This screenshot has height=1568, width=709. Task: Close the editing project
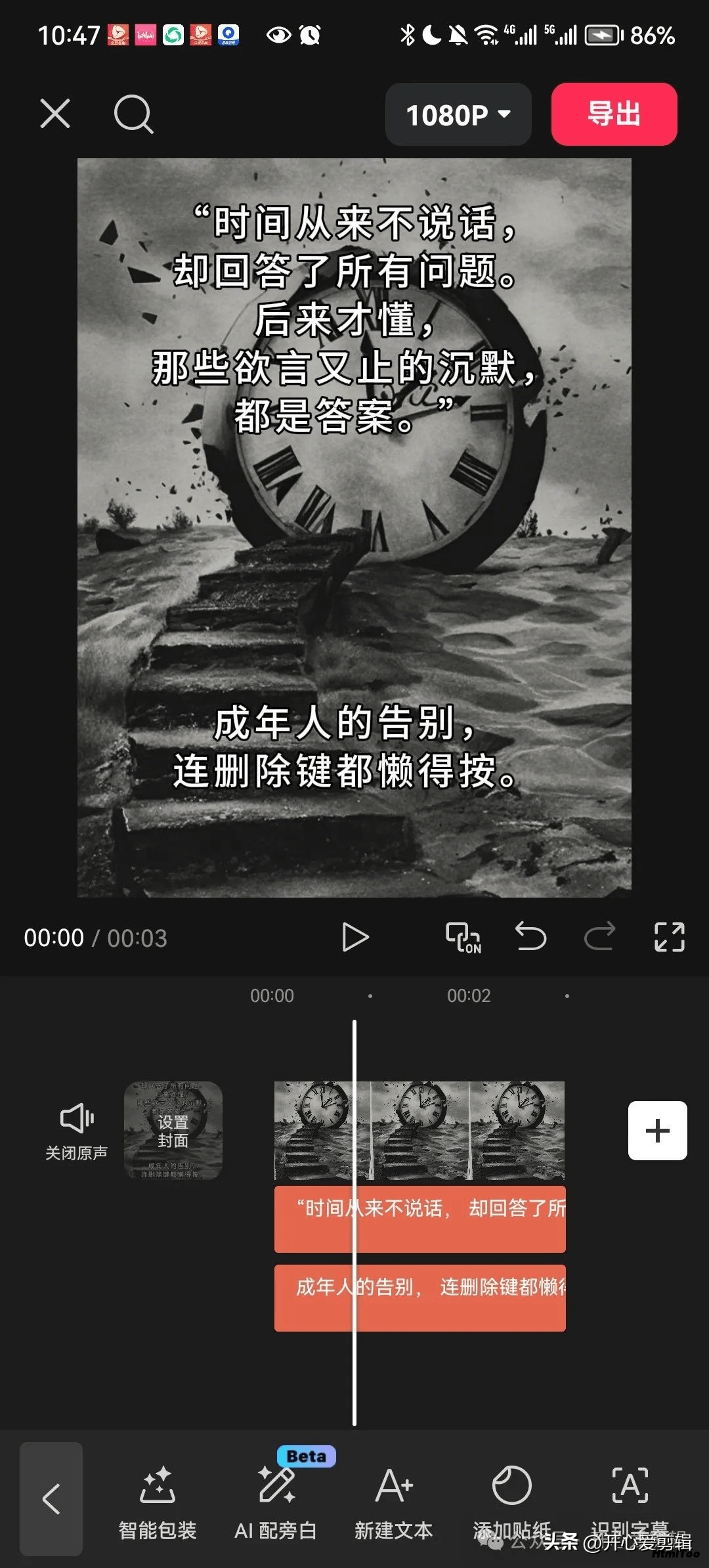coord(55,114)
